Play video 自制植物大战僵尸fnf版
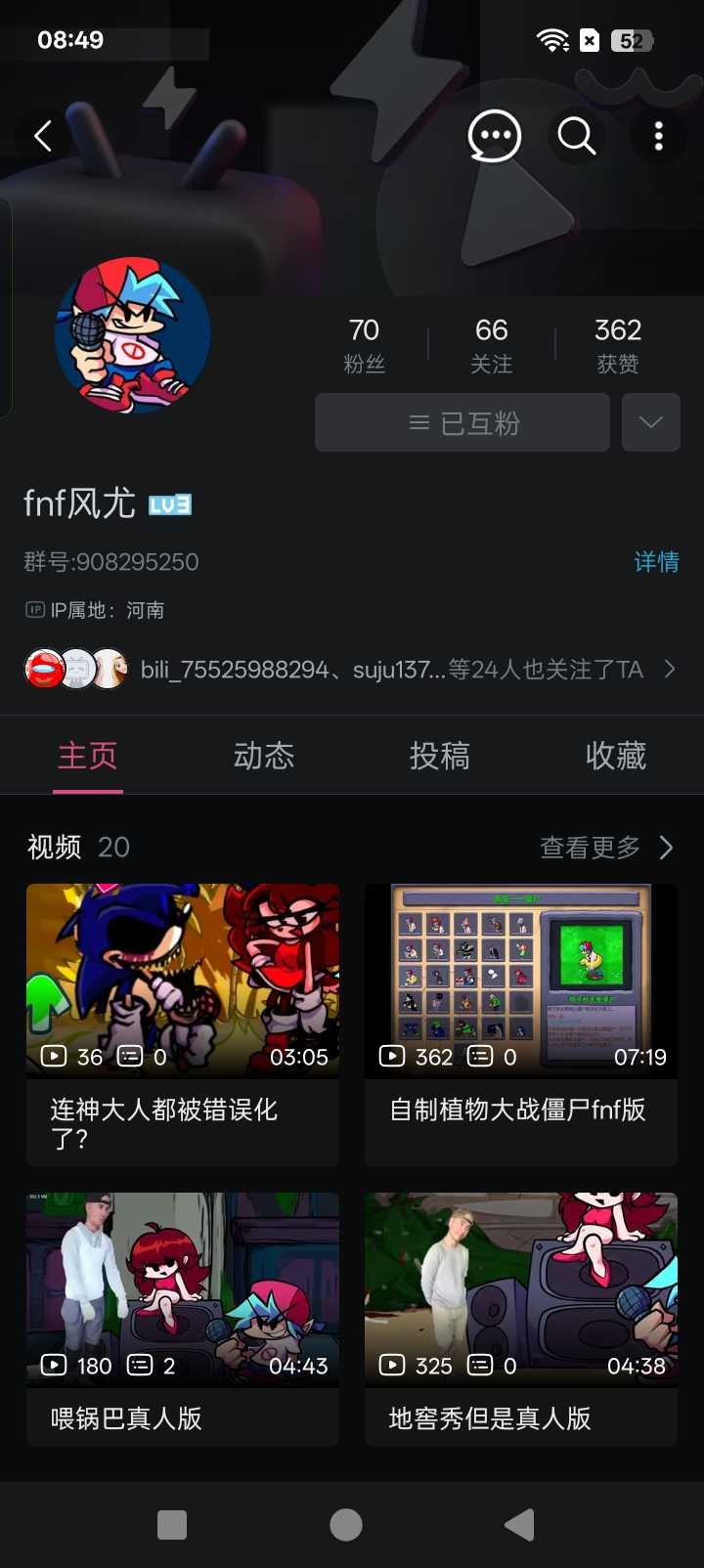704x1568 pixels. point(521,980)
